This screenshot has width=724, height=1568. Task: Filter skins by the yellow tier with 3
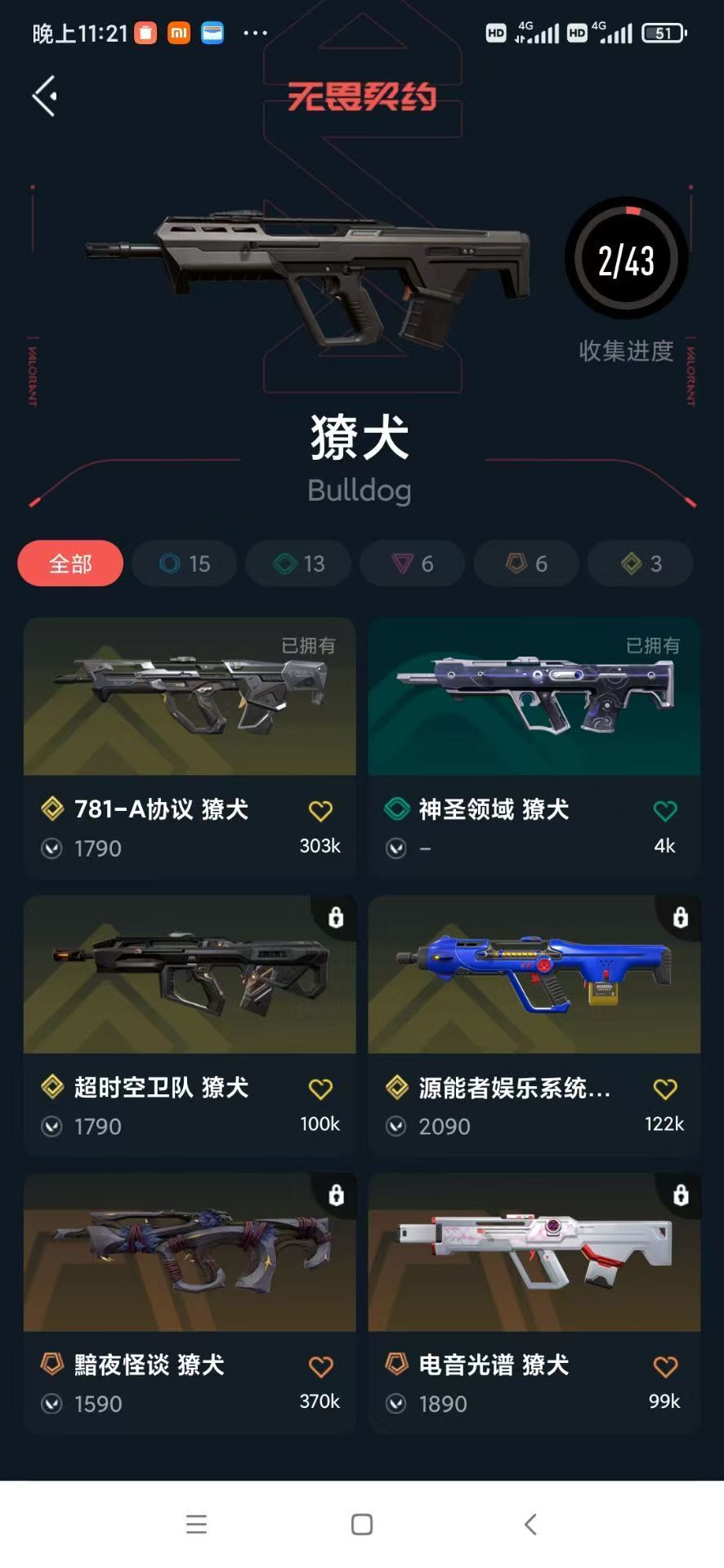click(641, 563)
